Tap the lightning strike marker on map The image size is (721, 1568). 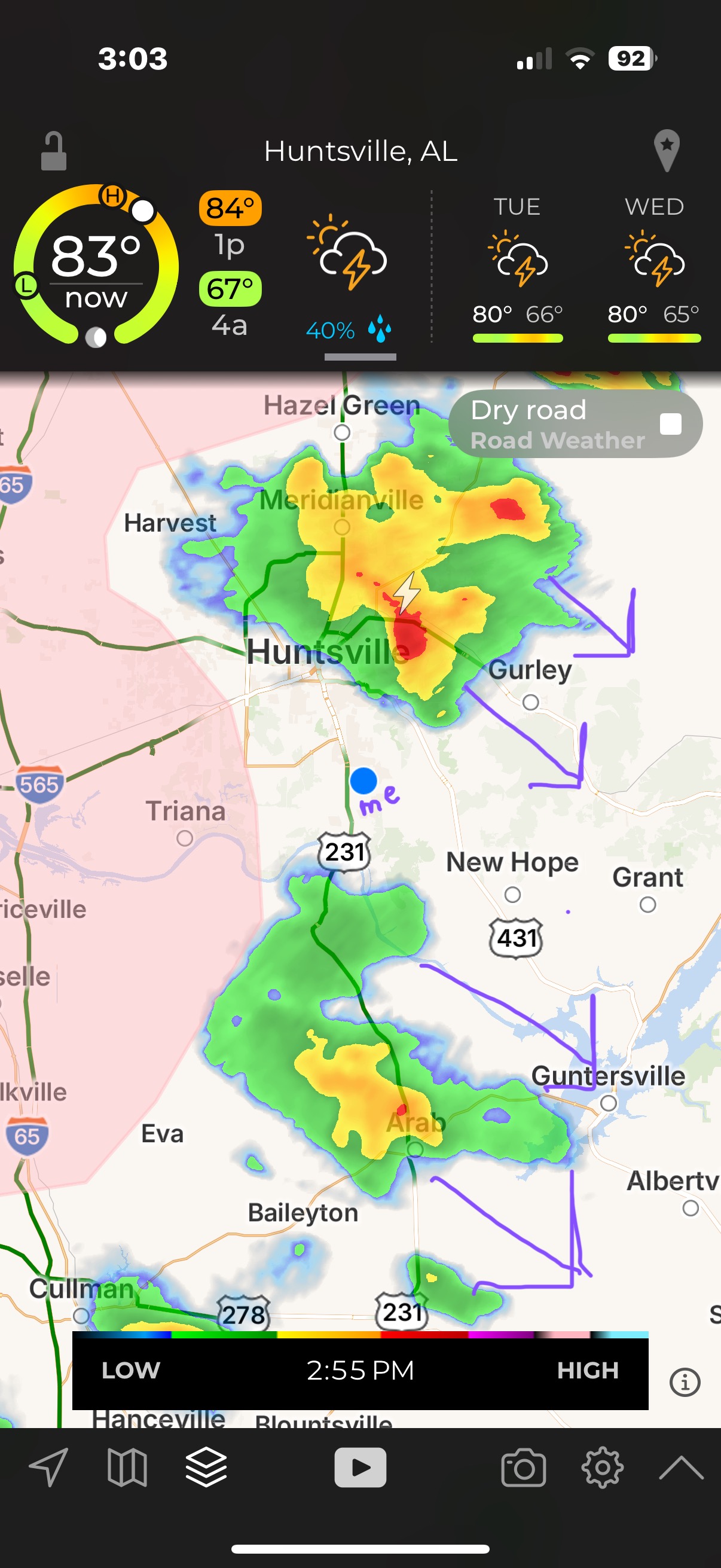point(407,592)
